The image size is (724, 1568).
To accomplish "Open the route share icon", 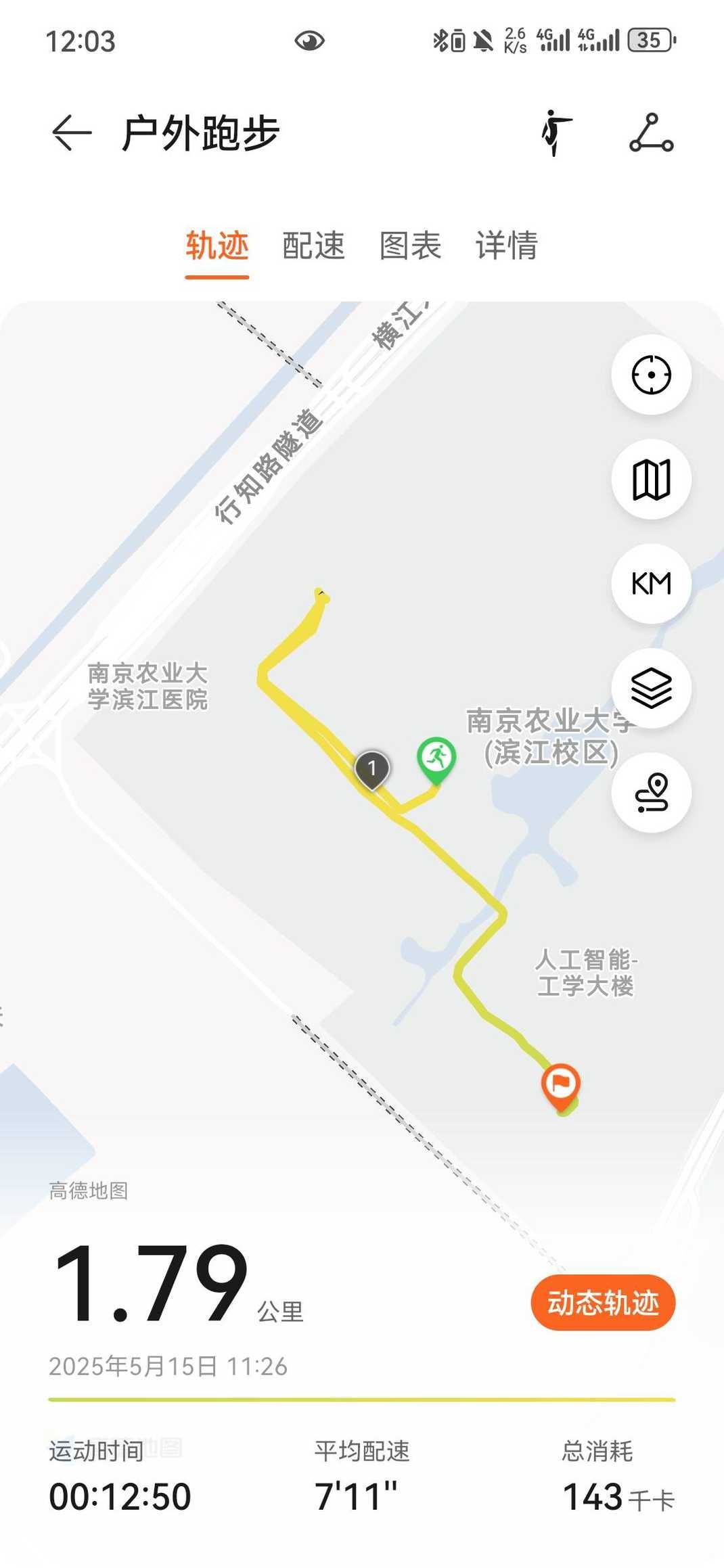I will tap(651, 133).
